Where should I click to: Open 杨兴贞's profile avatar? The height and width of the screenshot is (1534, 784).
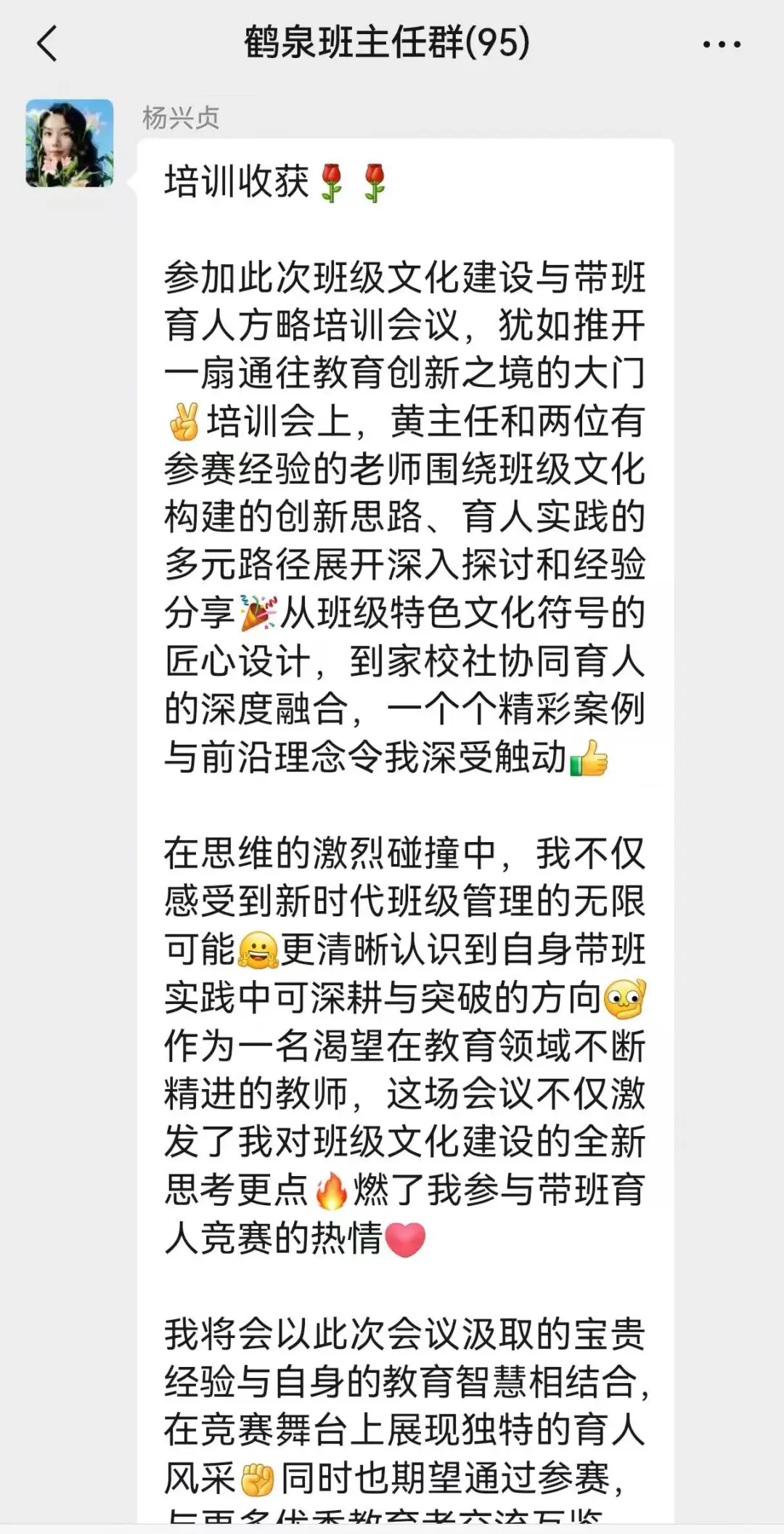click(70, 144)
